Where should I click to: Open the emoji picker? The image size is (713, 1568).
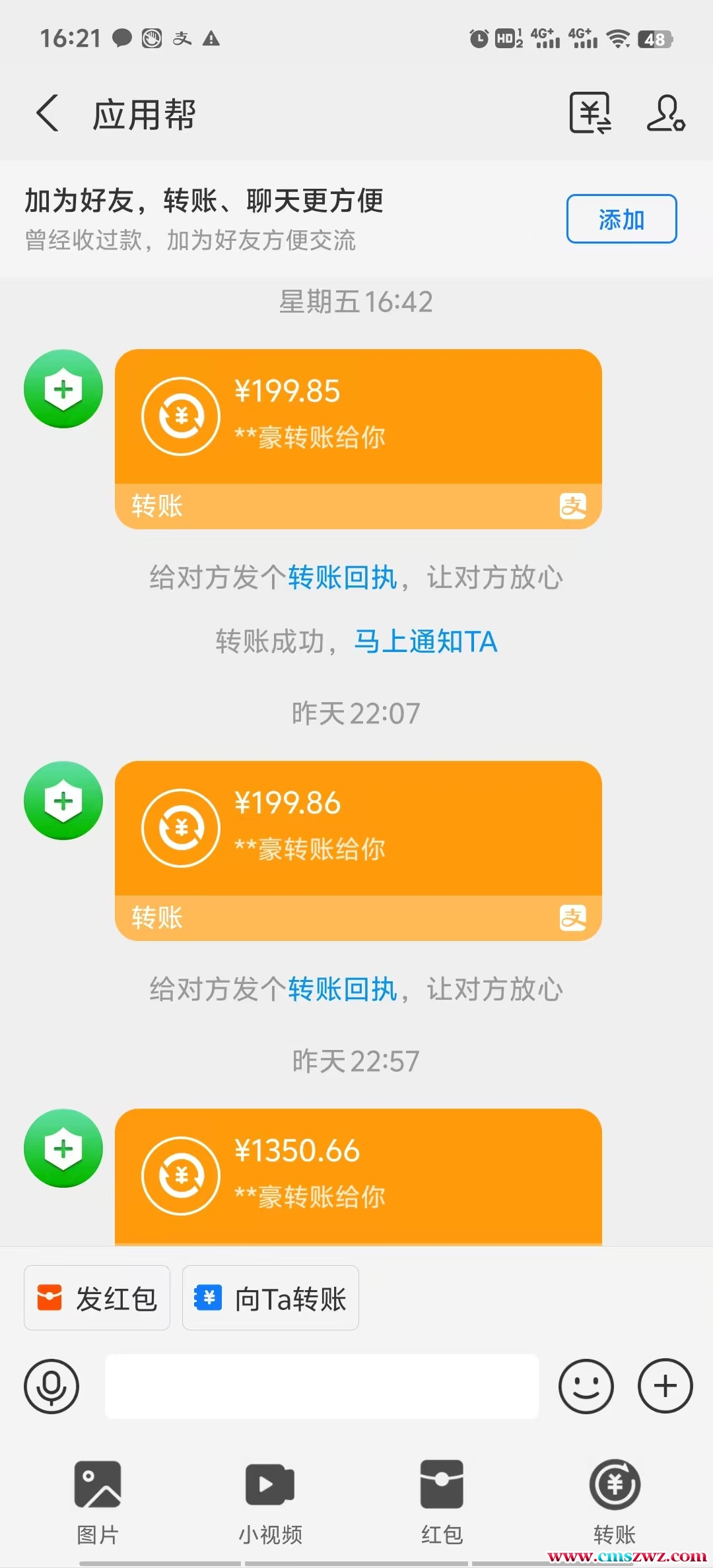586,1387
